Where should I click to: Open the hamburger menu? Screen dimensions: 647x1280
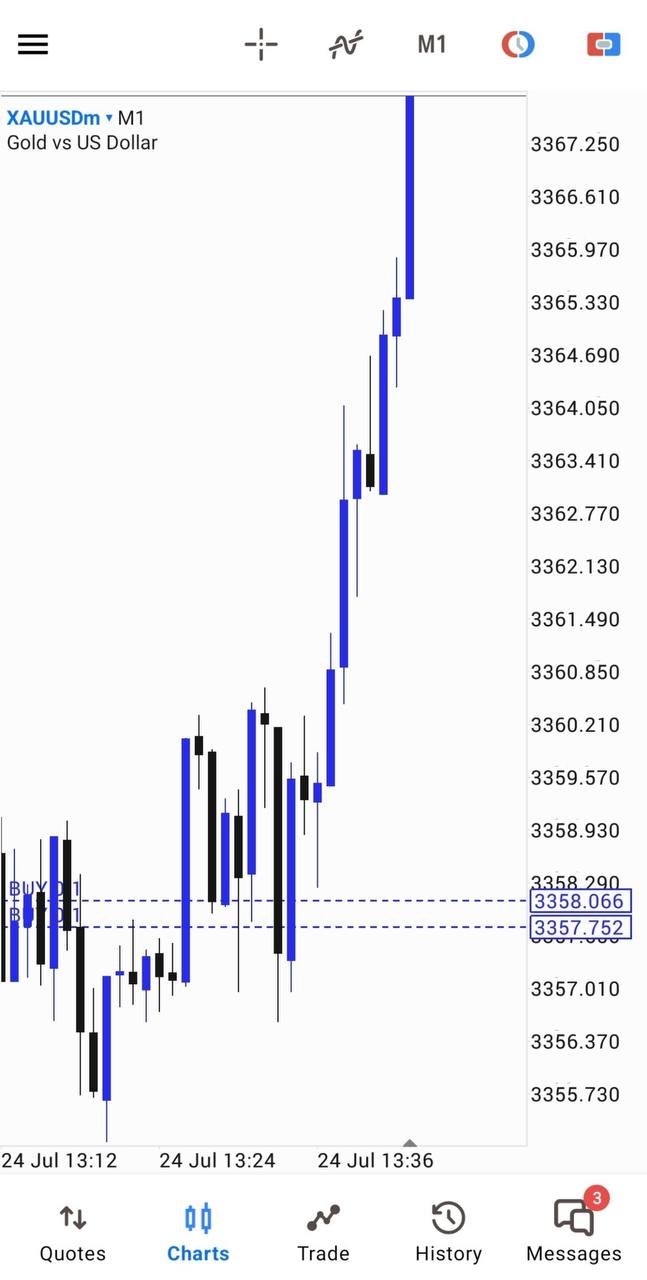(x=33, y=44)
